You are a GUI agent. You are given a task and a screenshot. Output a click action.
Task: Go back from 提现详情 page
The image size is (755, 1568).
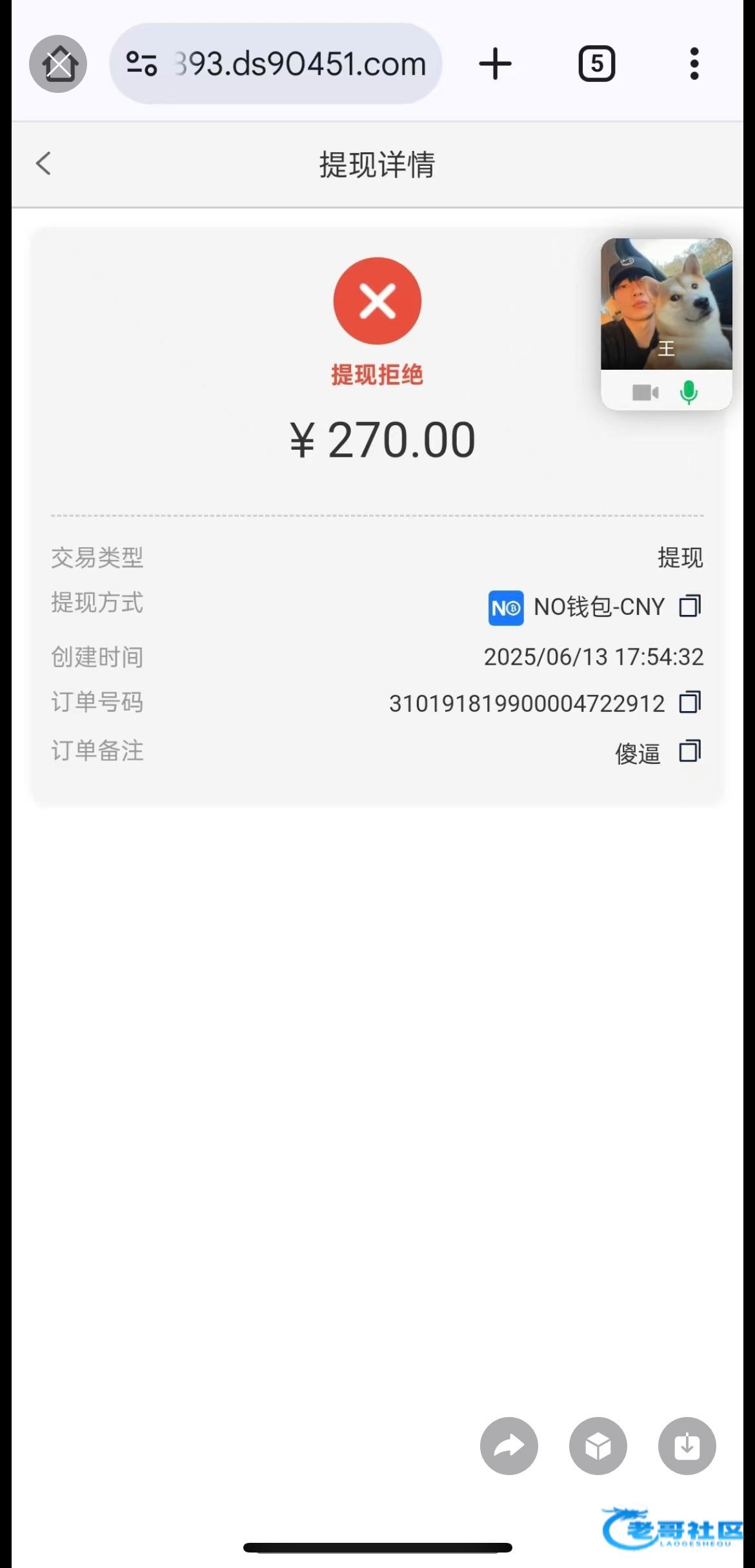(x=43, y=163)
